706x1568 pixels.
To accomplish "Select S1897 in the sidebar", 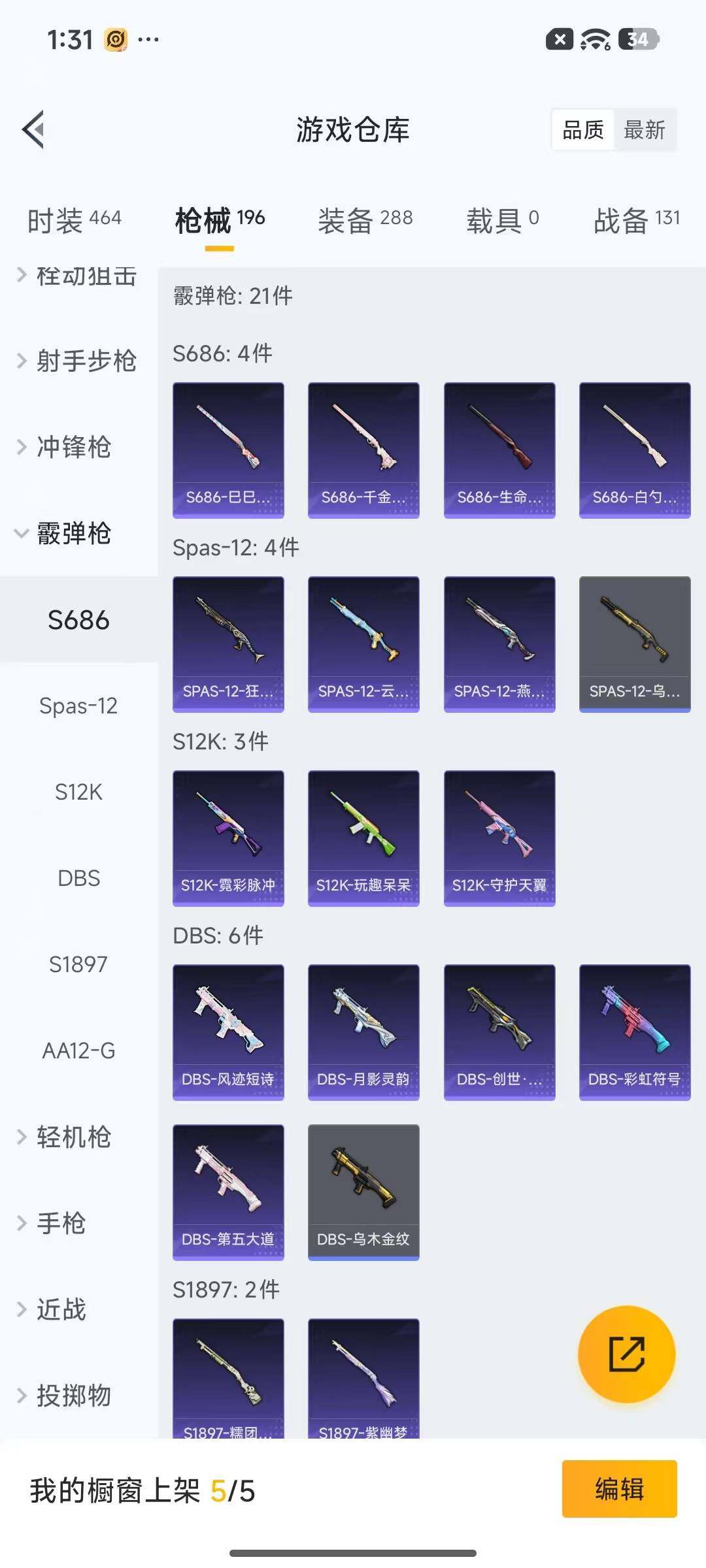I will point(79,964).
